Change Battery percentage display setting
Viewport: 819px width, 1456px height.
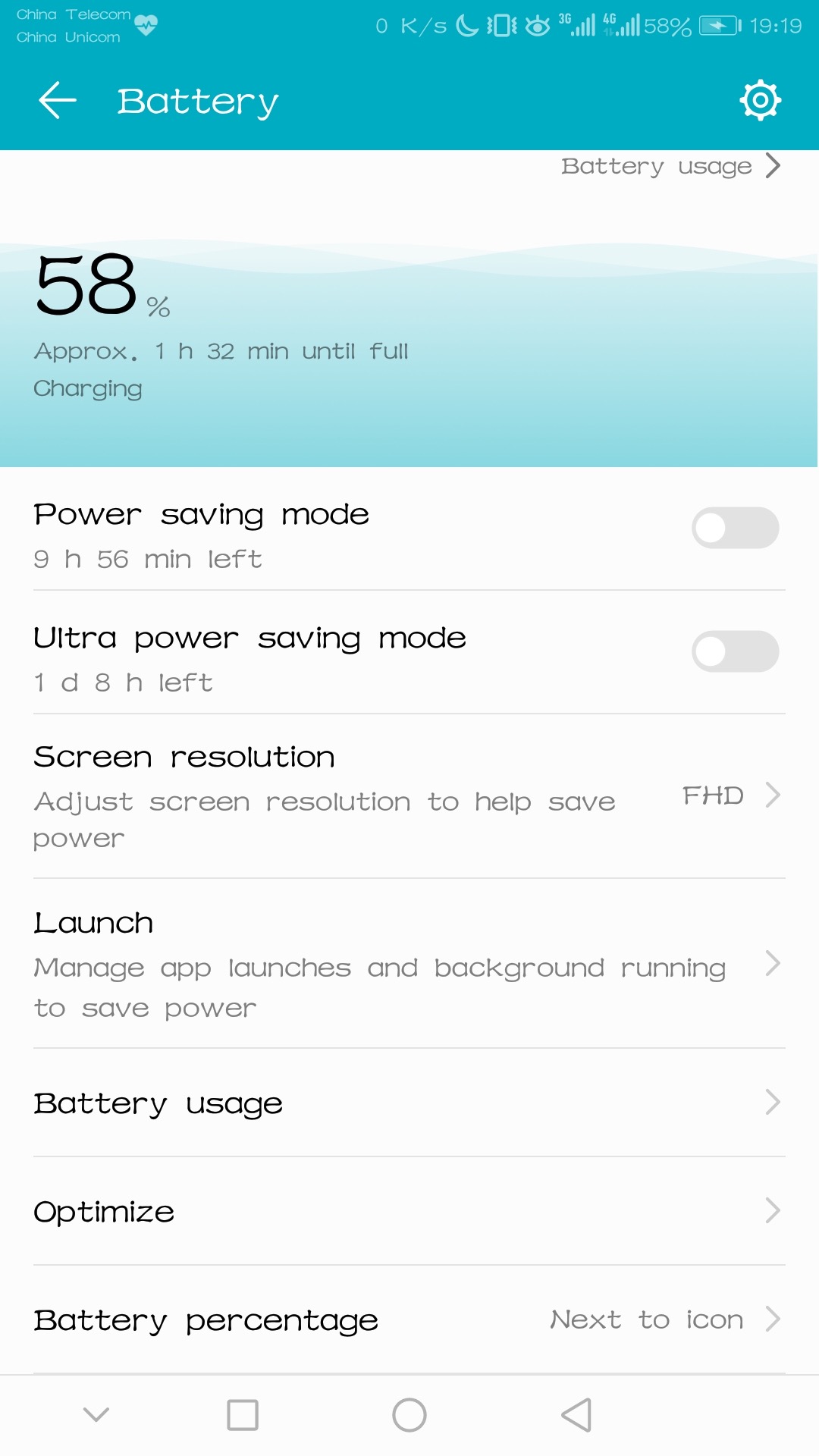[409, 1320]
